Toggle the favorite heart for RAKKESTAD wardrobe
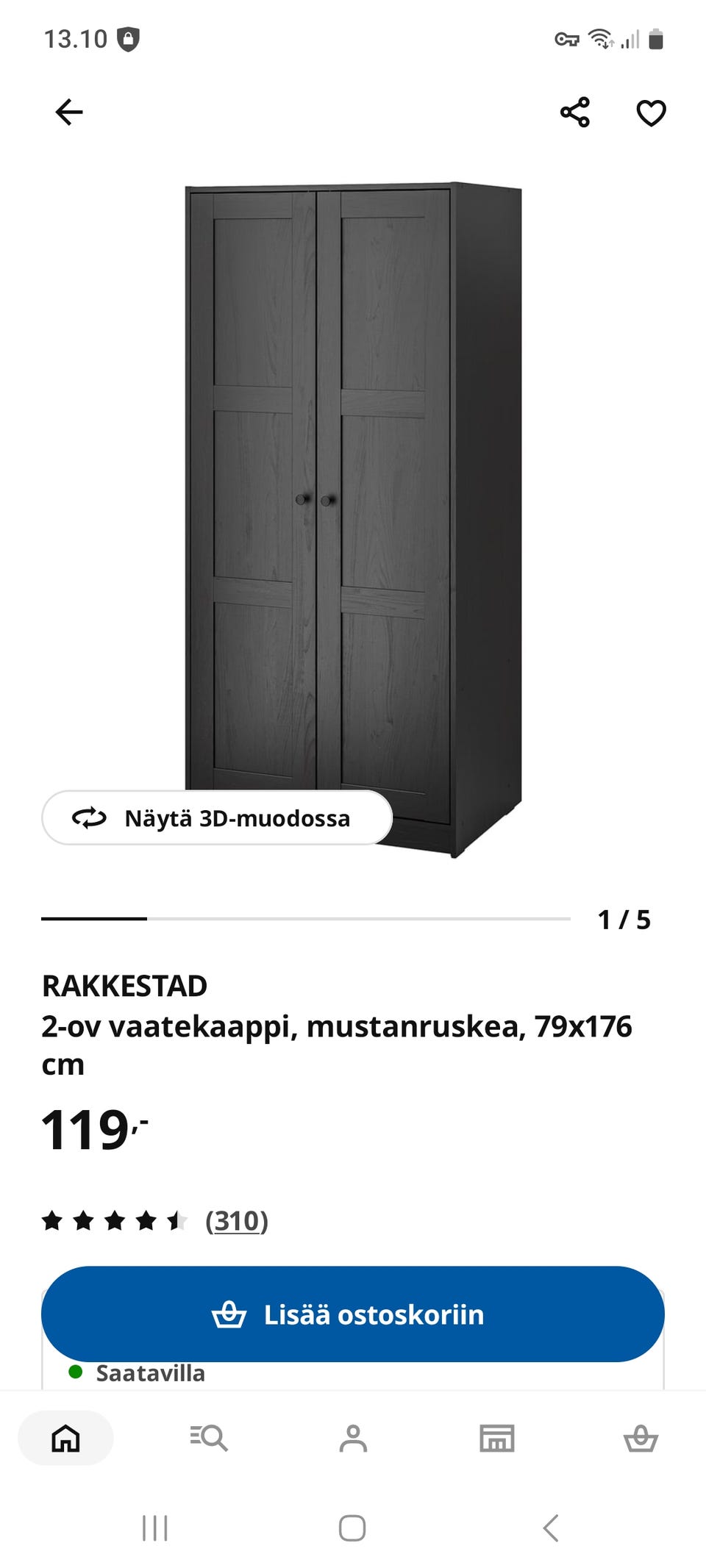 pyautogui.click(x=651, y=113)
